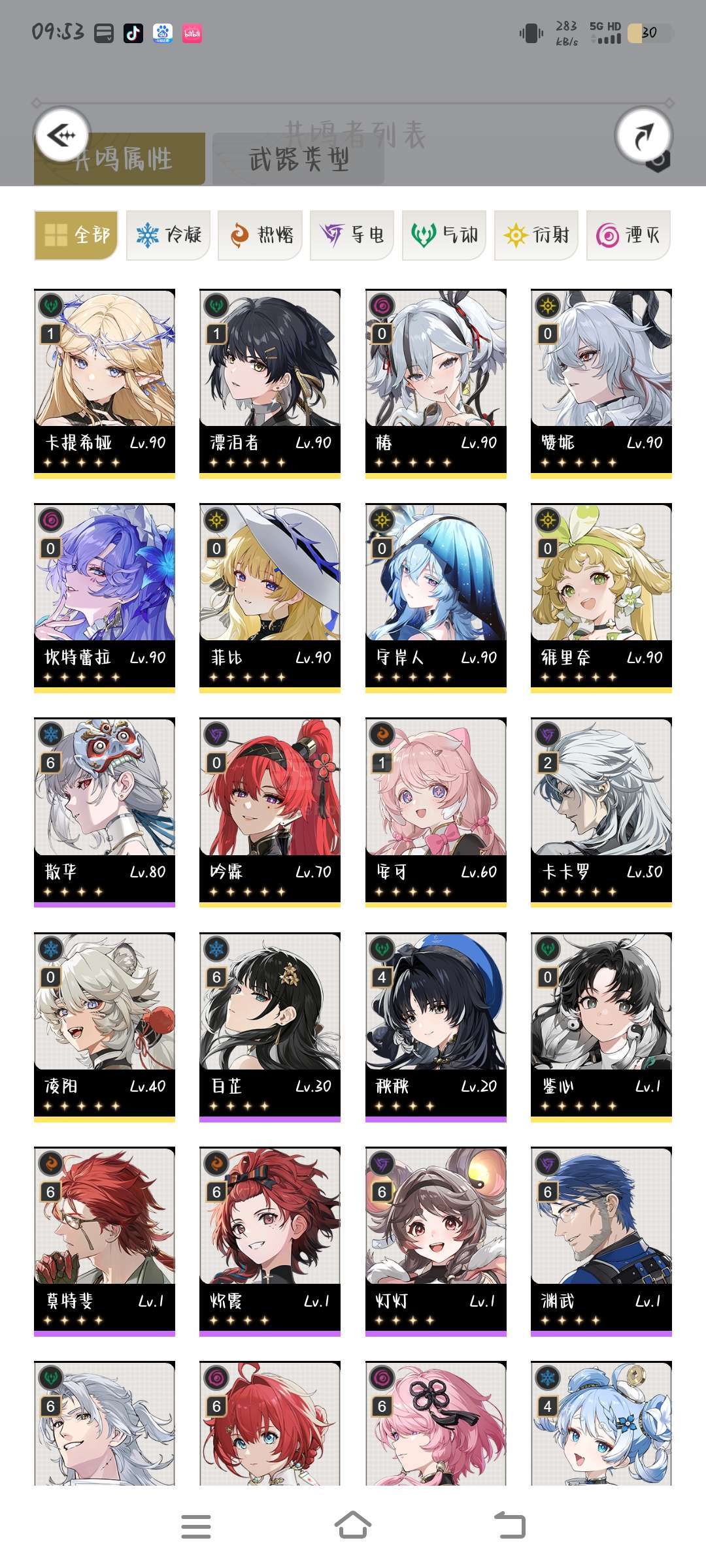Select the 全部 filter chip
The width and height of the screenshot is (706, 1568).
pos(76,235)
